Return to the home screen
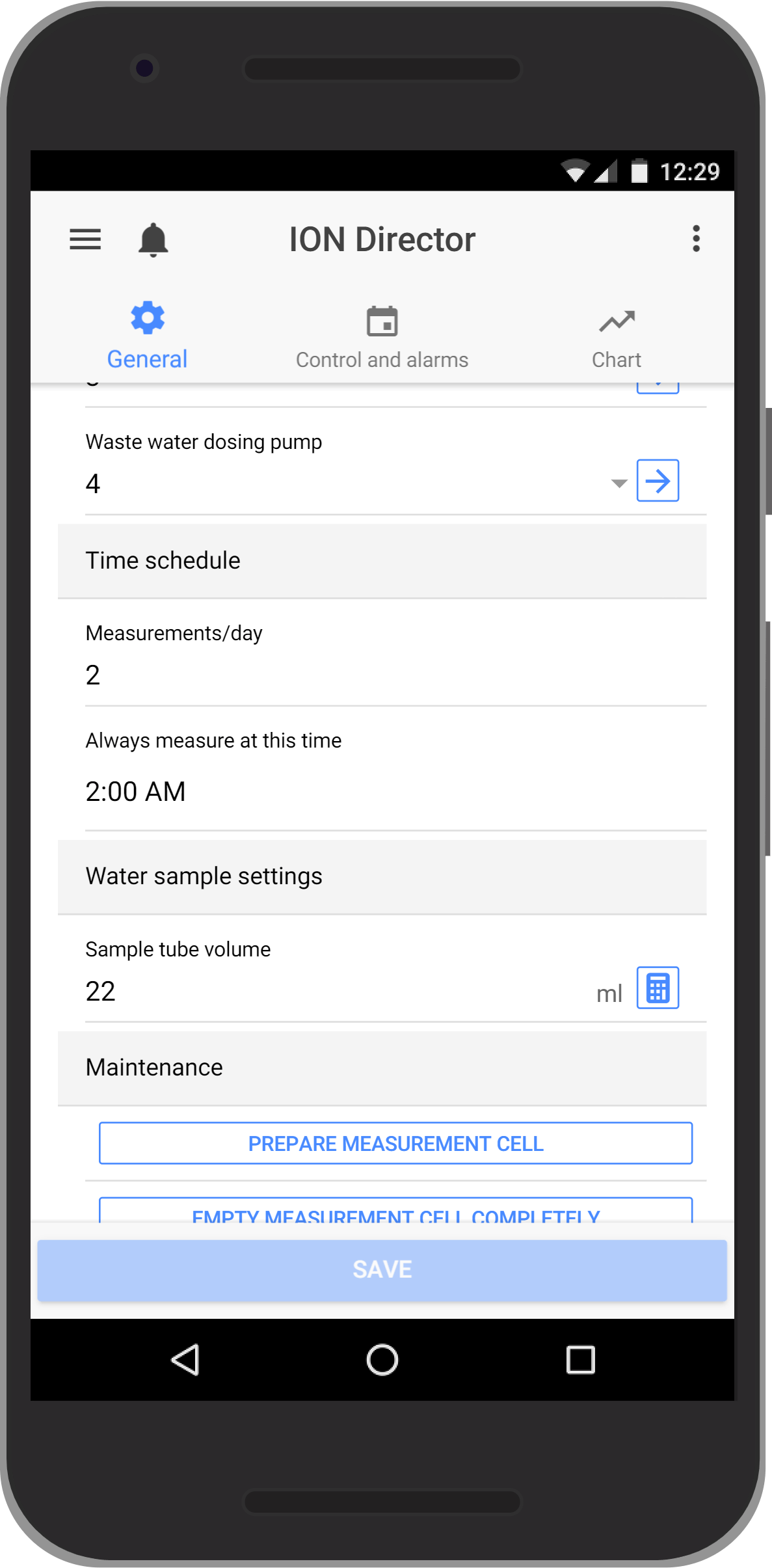772x1568 pixels. [382, 1359]
